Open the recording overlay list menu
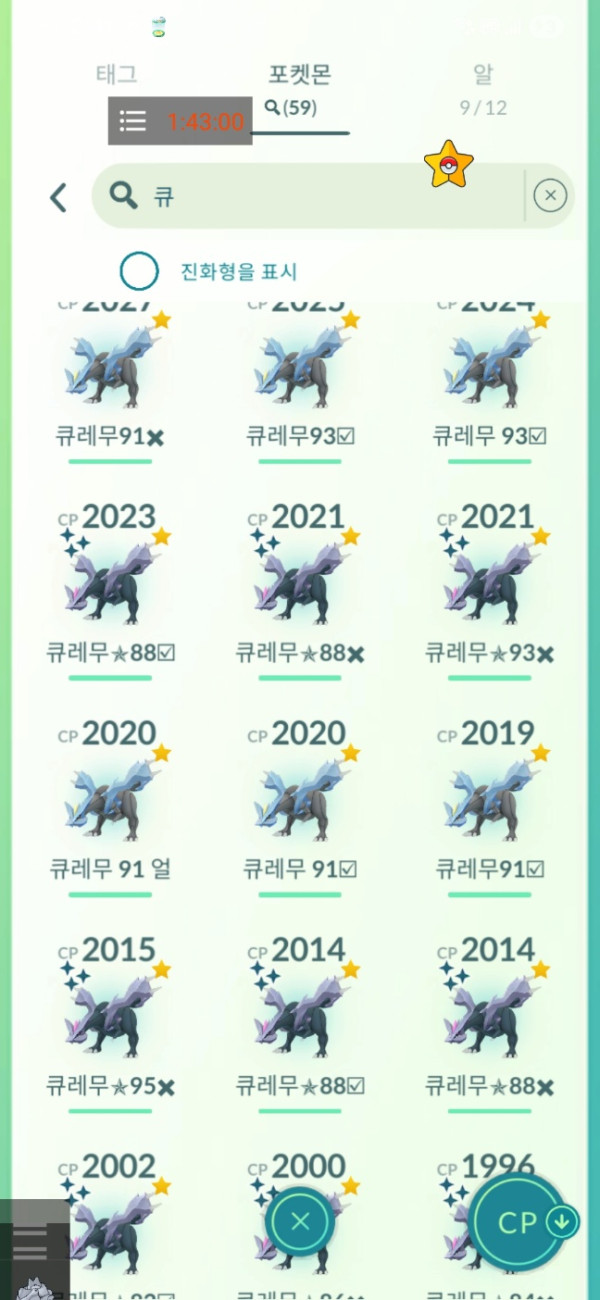The width and height of the screenshot is (600, 1300). point(133,121)
